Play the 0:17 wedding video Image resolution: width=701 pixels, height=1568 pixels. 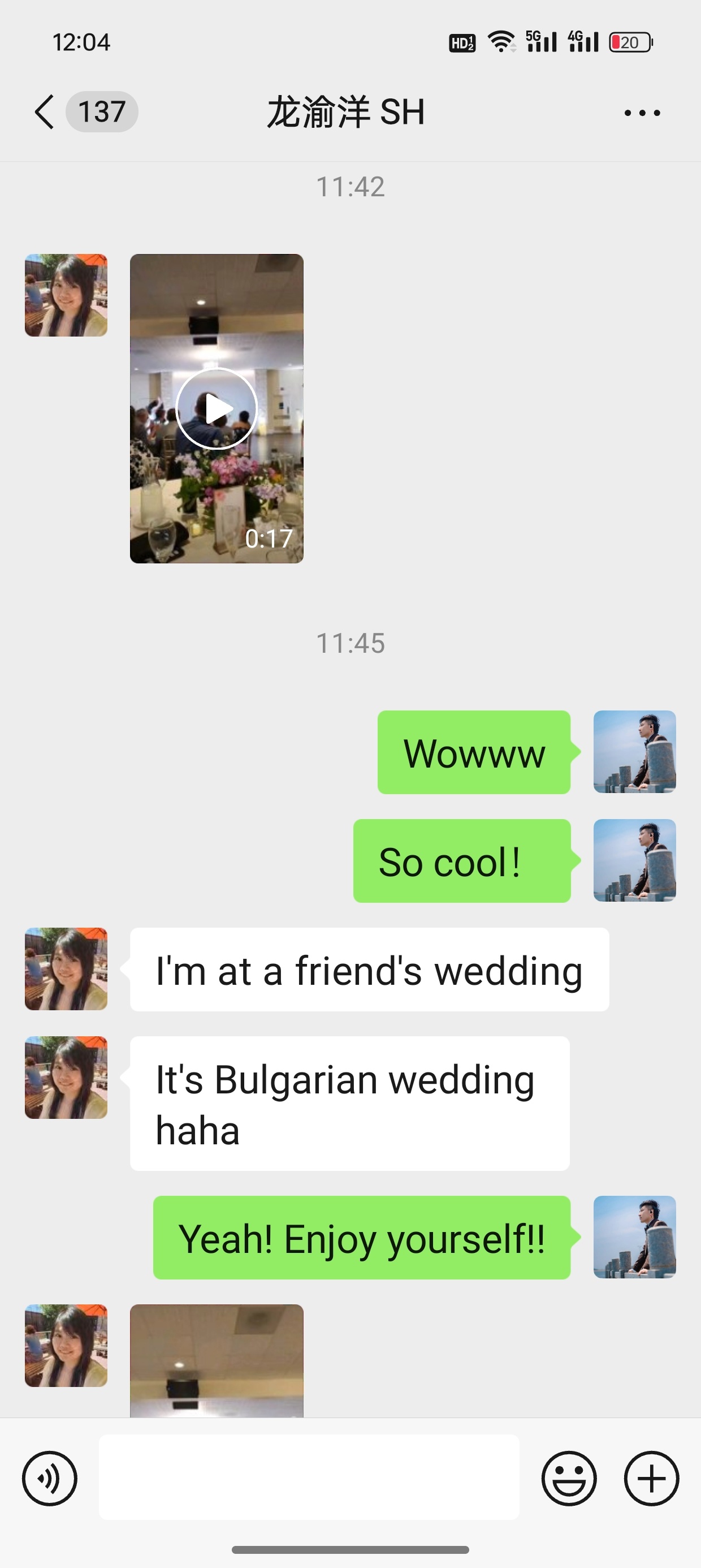click(217, 408)
